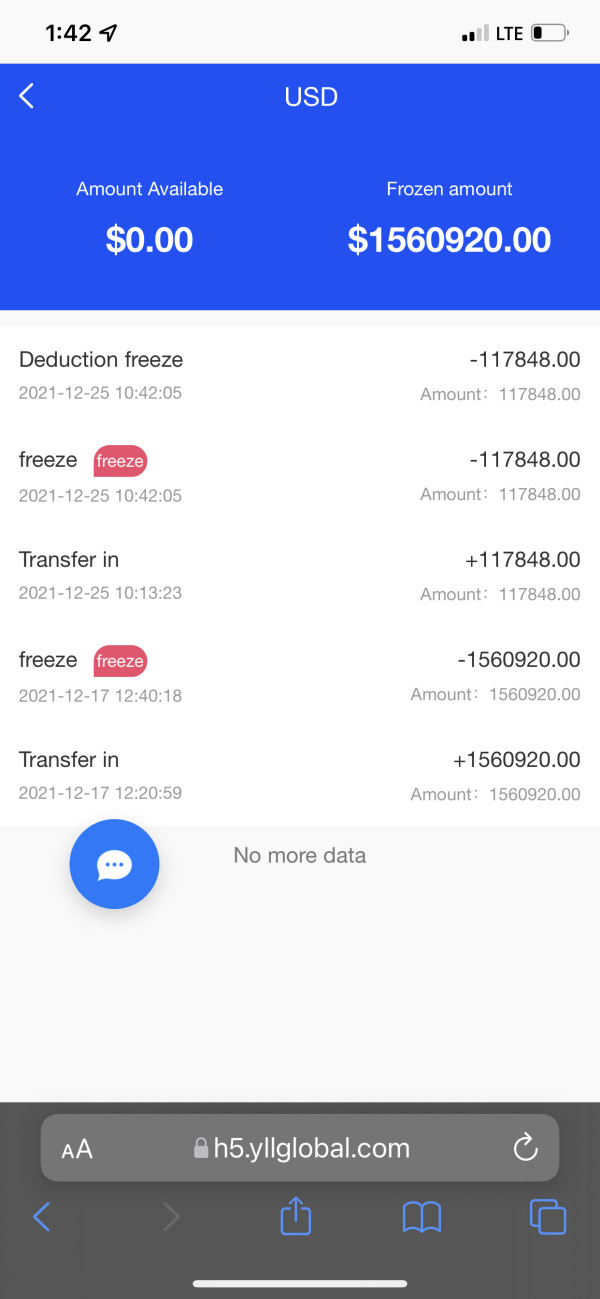Go back from the USD page

point(27,96)
